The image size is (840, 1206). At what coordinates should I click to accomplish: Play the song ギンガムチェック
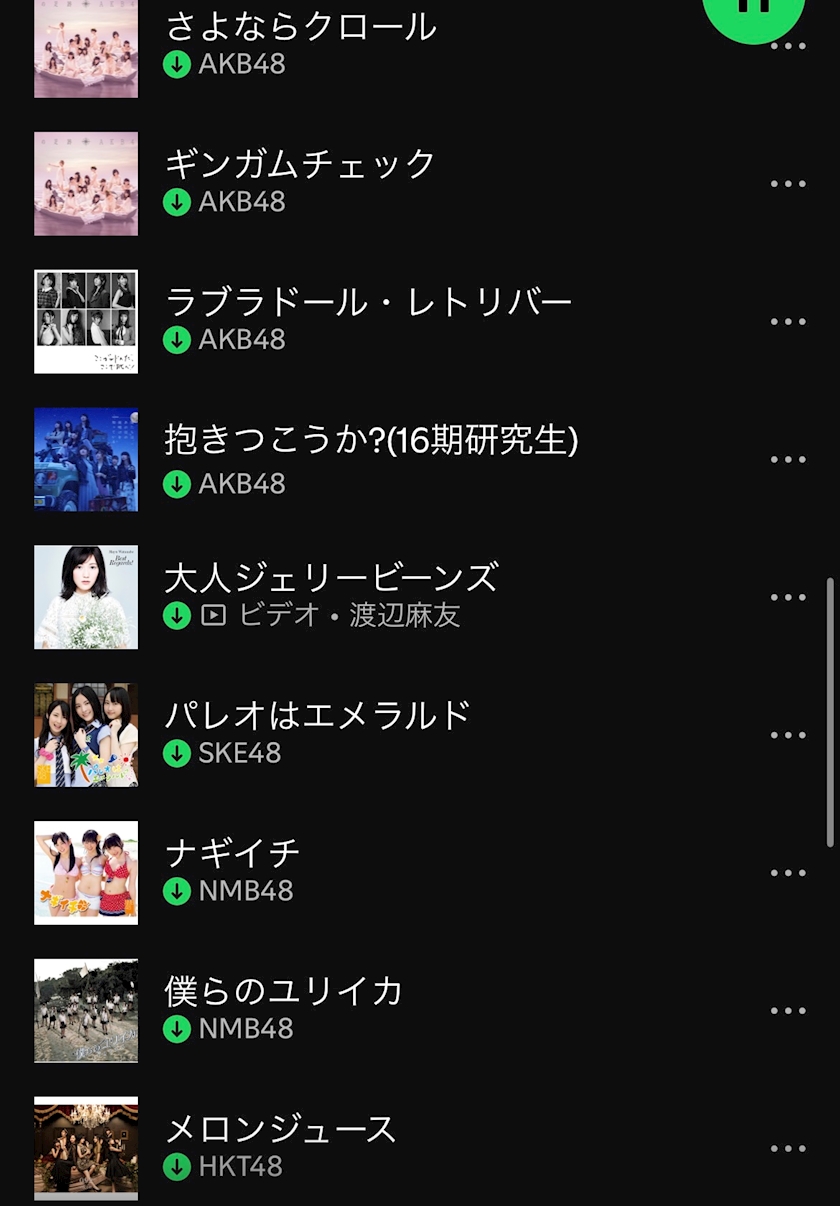300,165
